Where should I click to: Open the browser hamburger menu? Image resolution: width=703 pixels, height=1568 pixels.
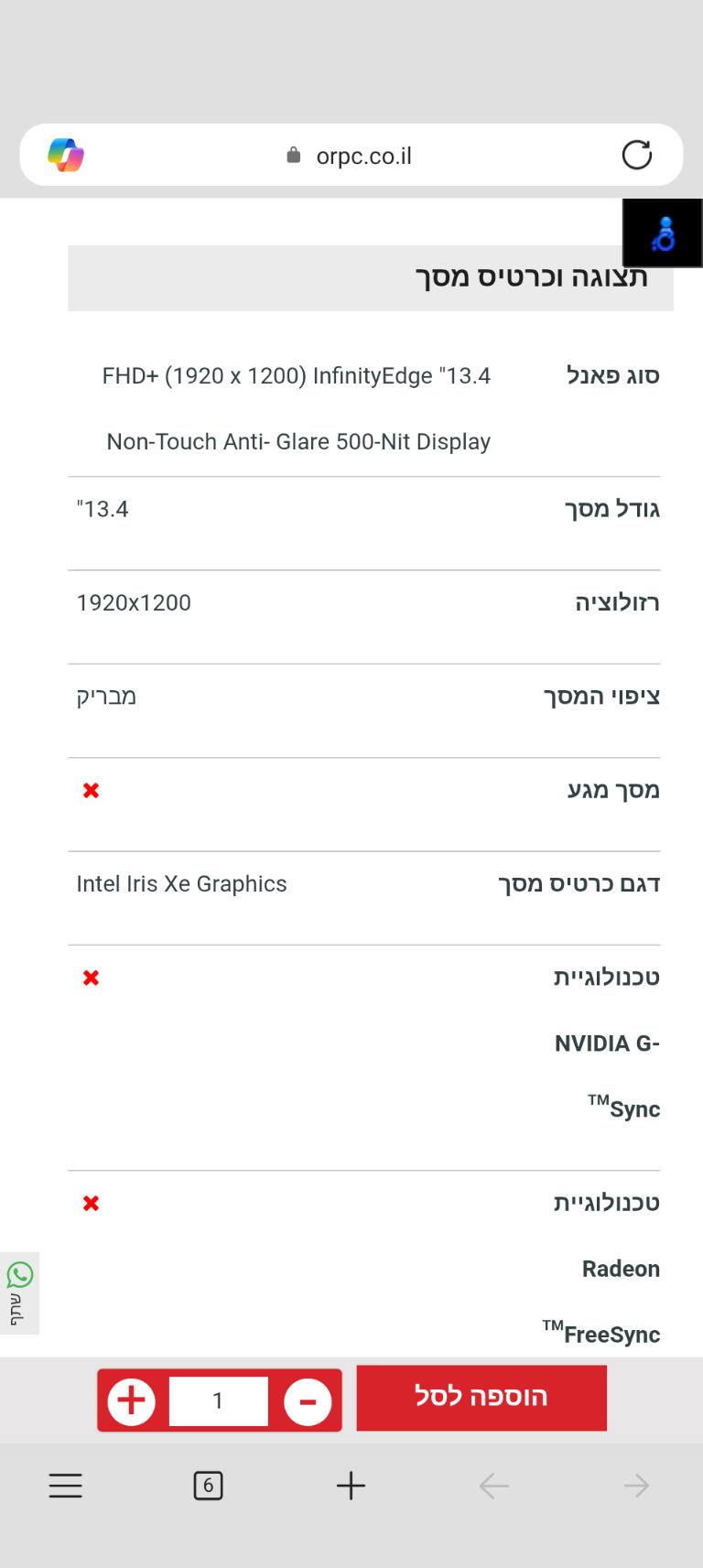(x=66, y=1486)
